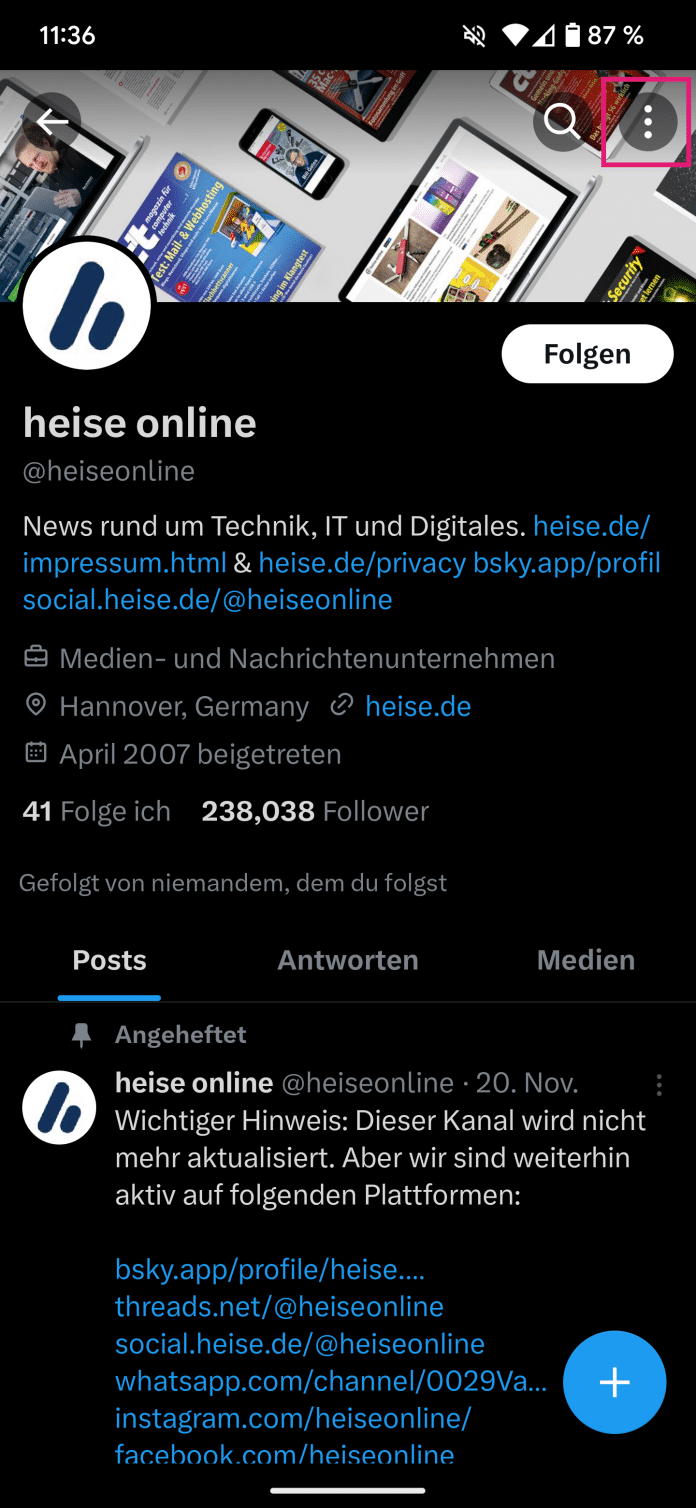Open the social.heise.de/@heiseonline bio link
The width and height of the screenshot is (696, 1508).
tap(207, 599)
